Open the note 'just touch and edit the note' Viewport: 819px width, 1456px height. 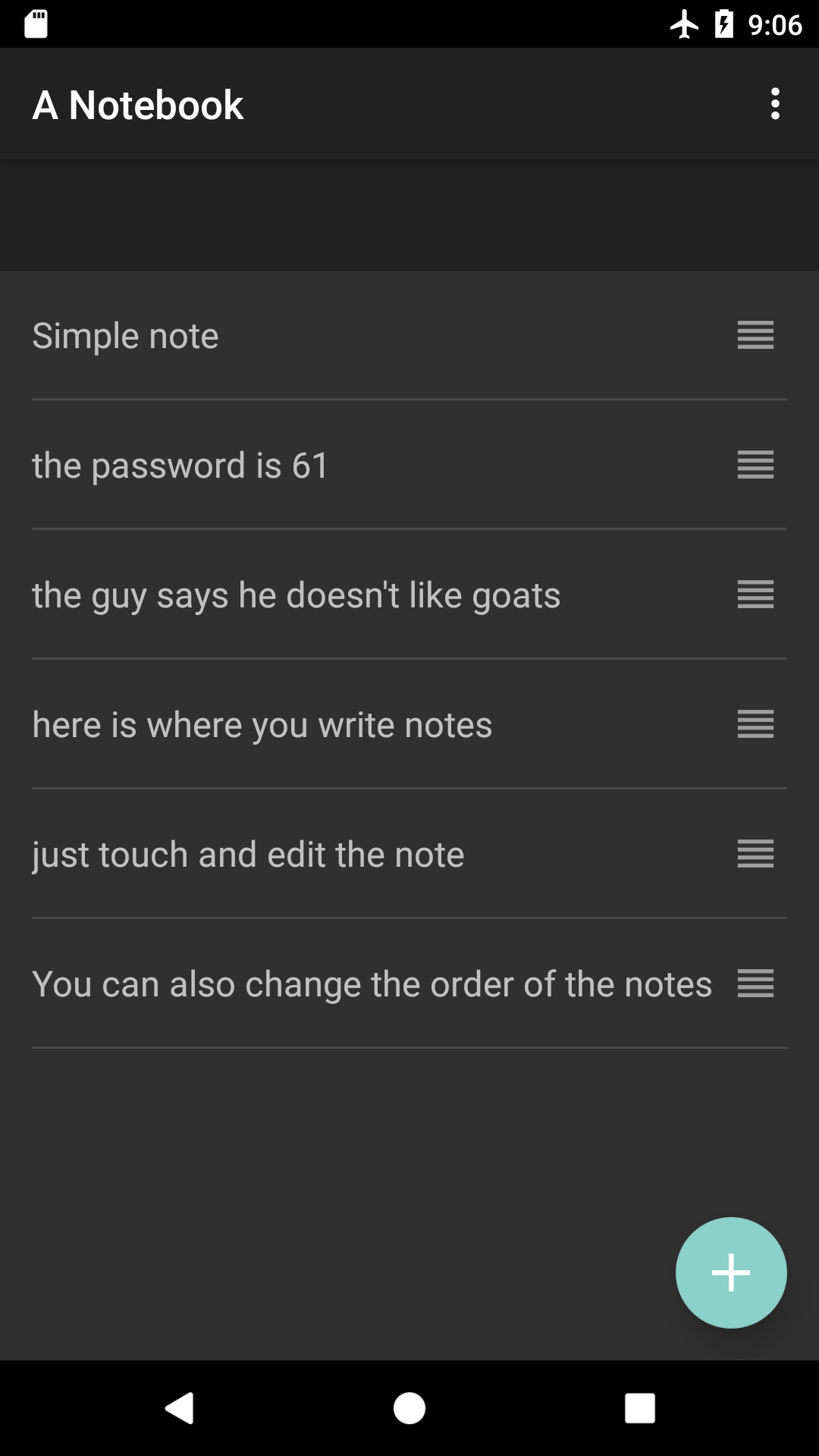[x=303, y=855]
